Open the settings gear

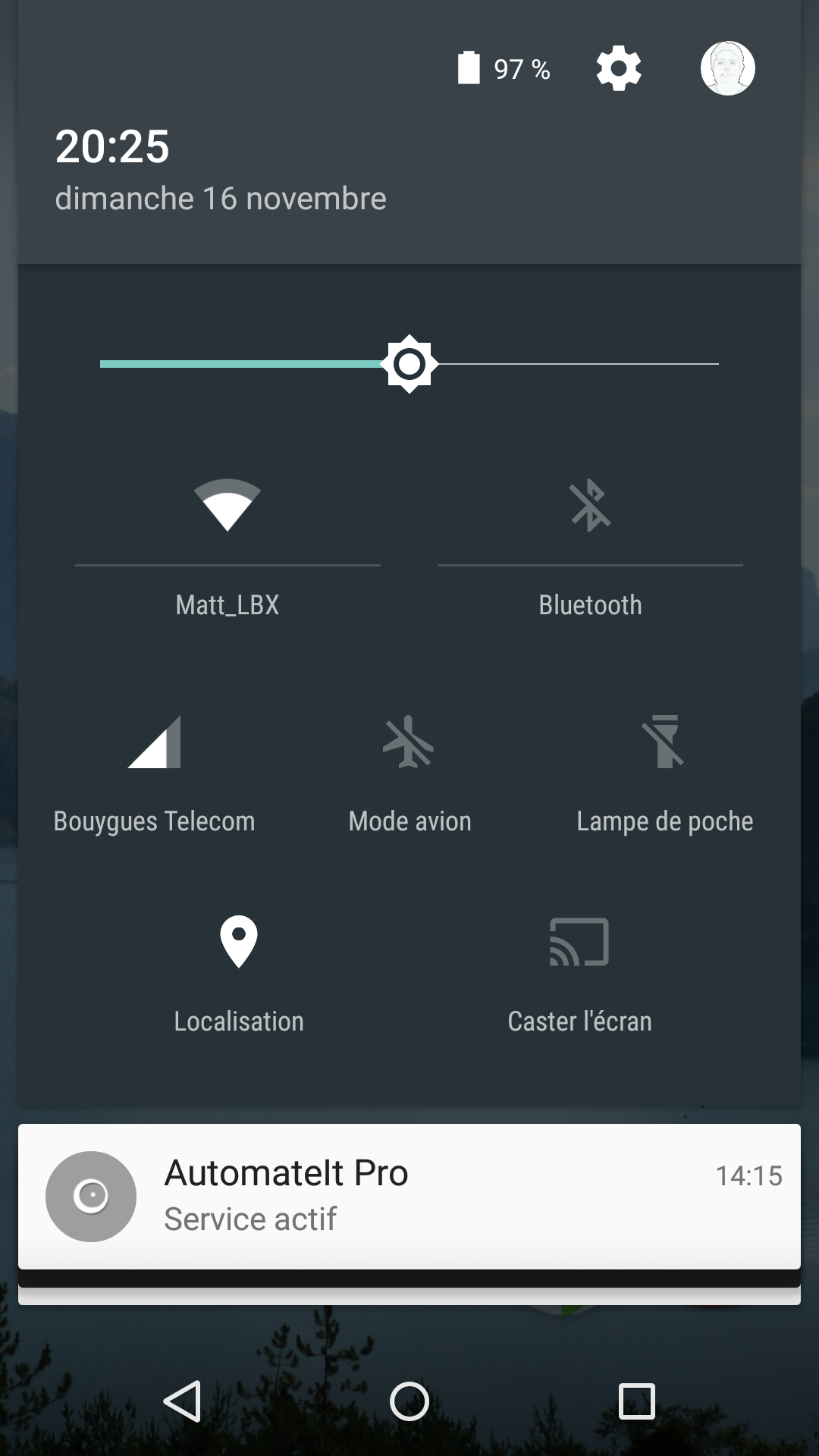619,68
